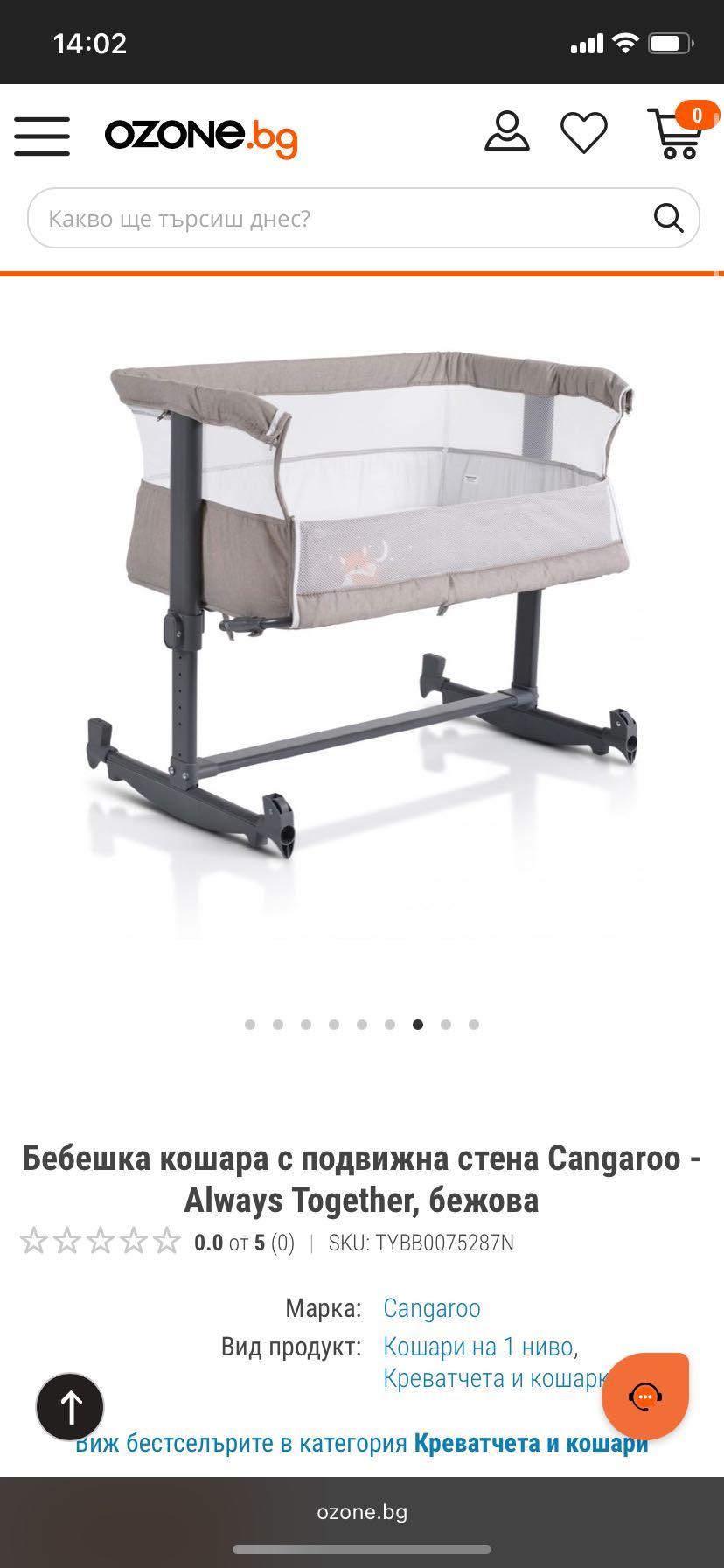The width and height of the screenshot is (724, 1568).
Task: Open the "Креватчета и кошари" product type link
Action: click(490, 1378)
